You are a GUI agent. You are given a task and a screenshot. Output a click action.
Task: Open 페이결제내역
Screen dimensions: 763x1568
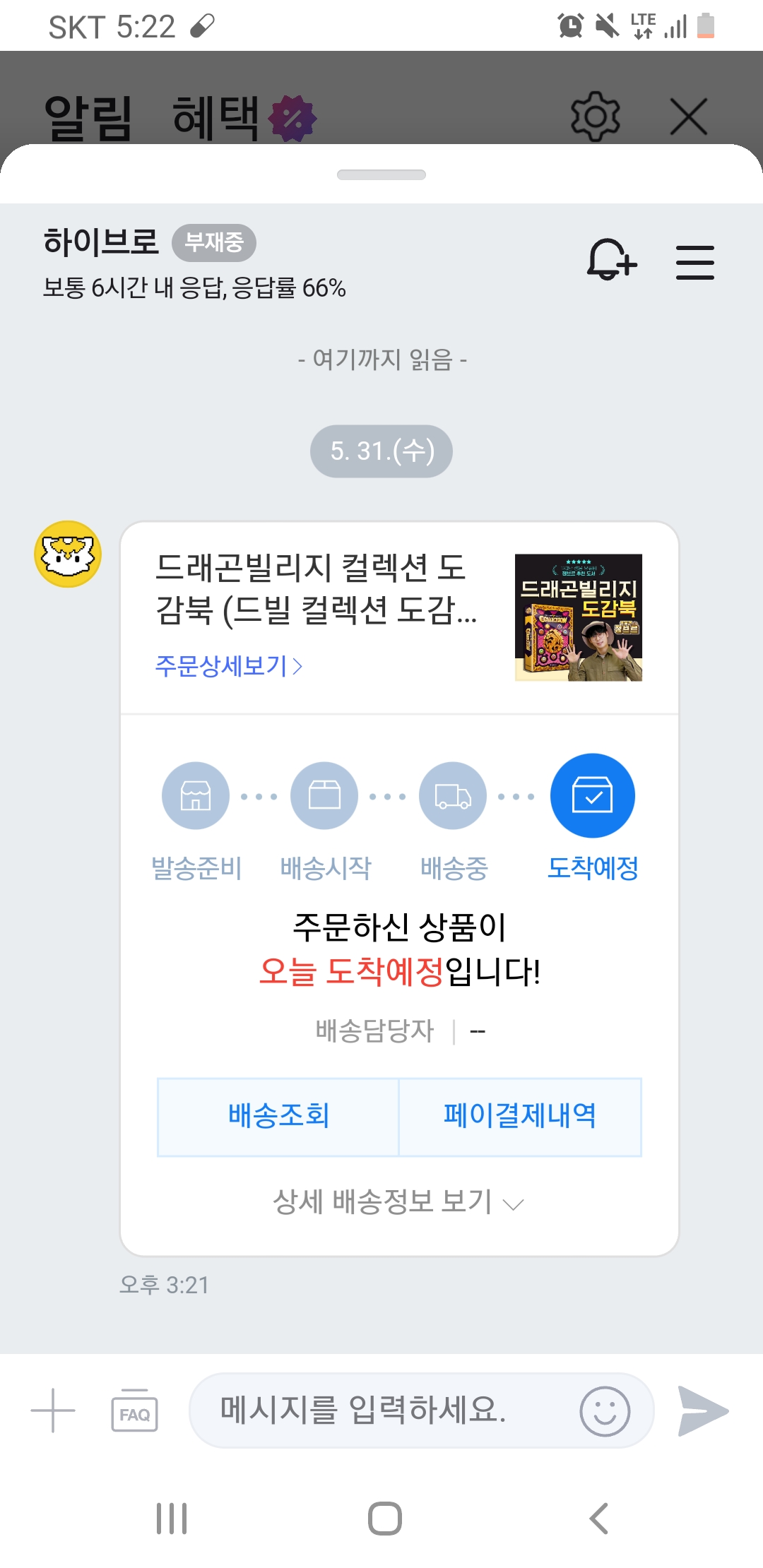520,1117
